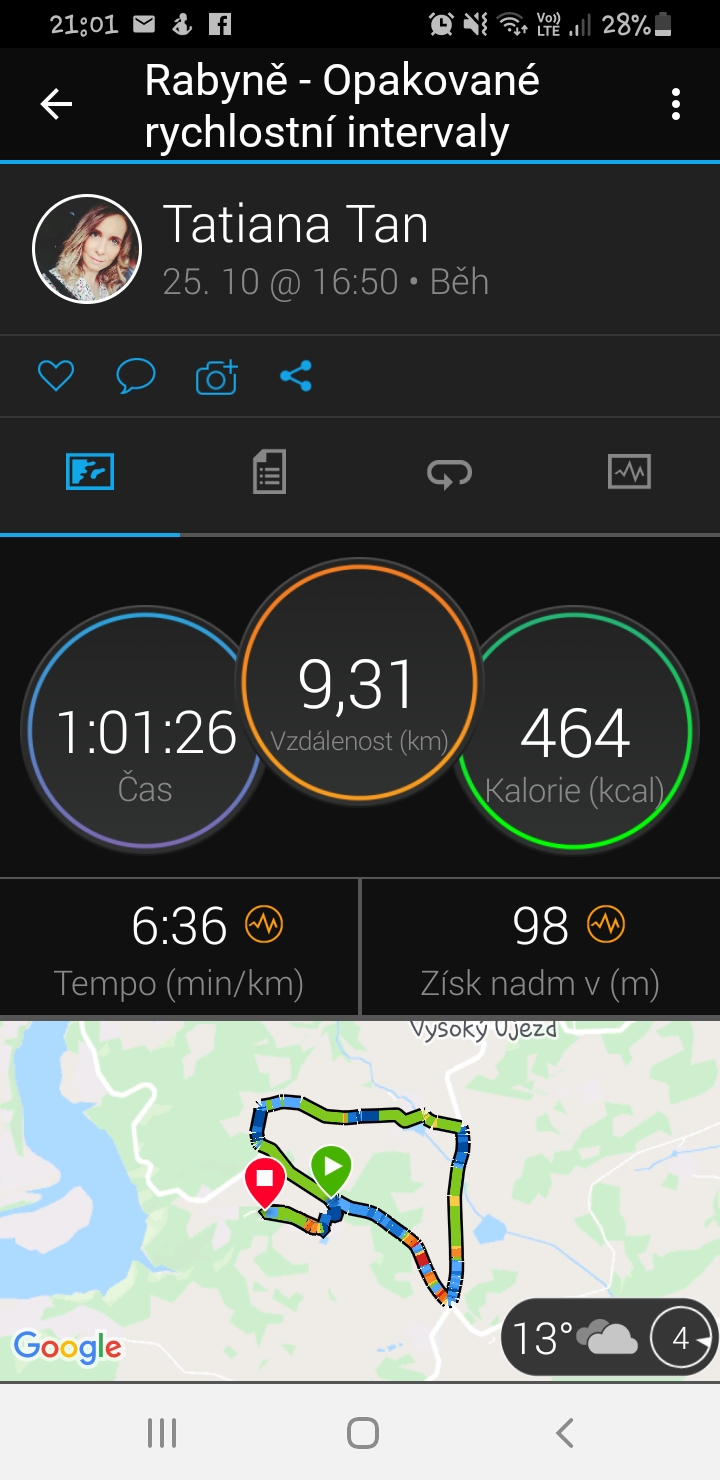Viewport: 720px width, 1480px height.
Task: Open the pace chart icon beside 6:36
Action: tap(264, 926)
